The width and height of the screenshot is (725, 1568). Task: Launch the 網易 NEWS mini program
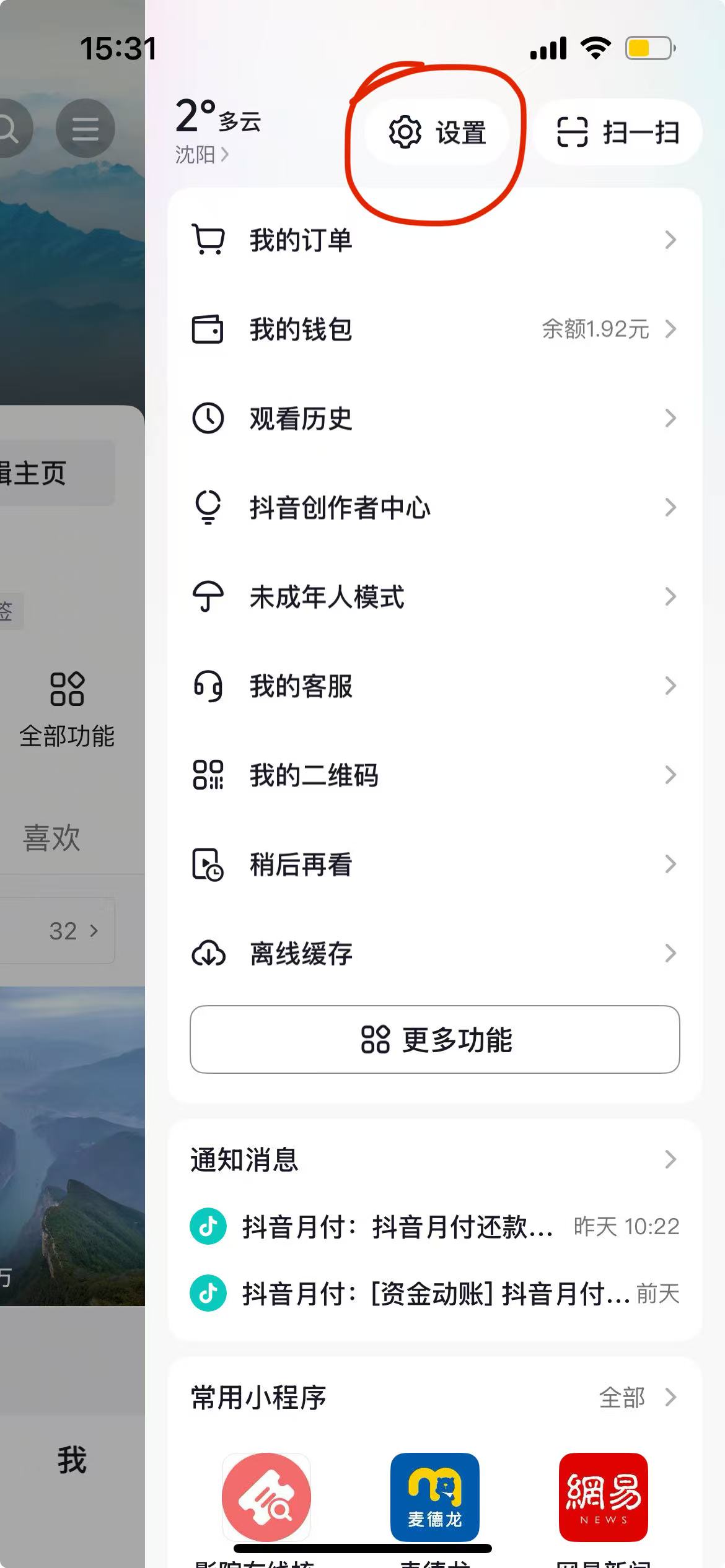(603, 1497)
